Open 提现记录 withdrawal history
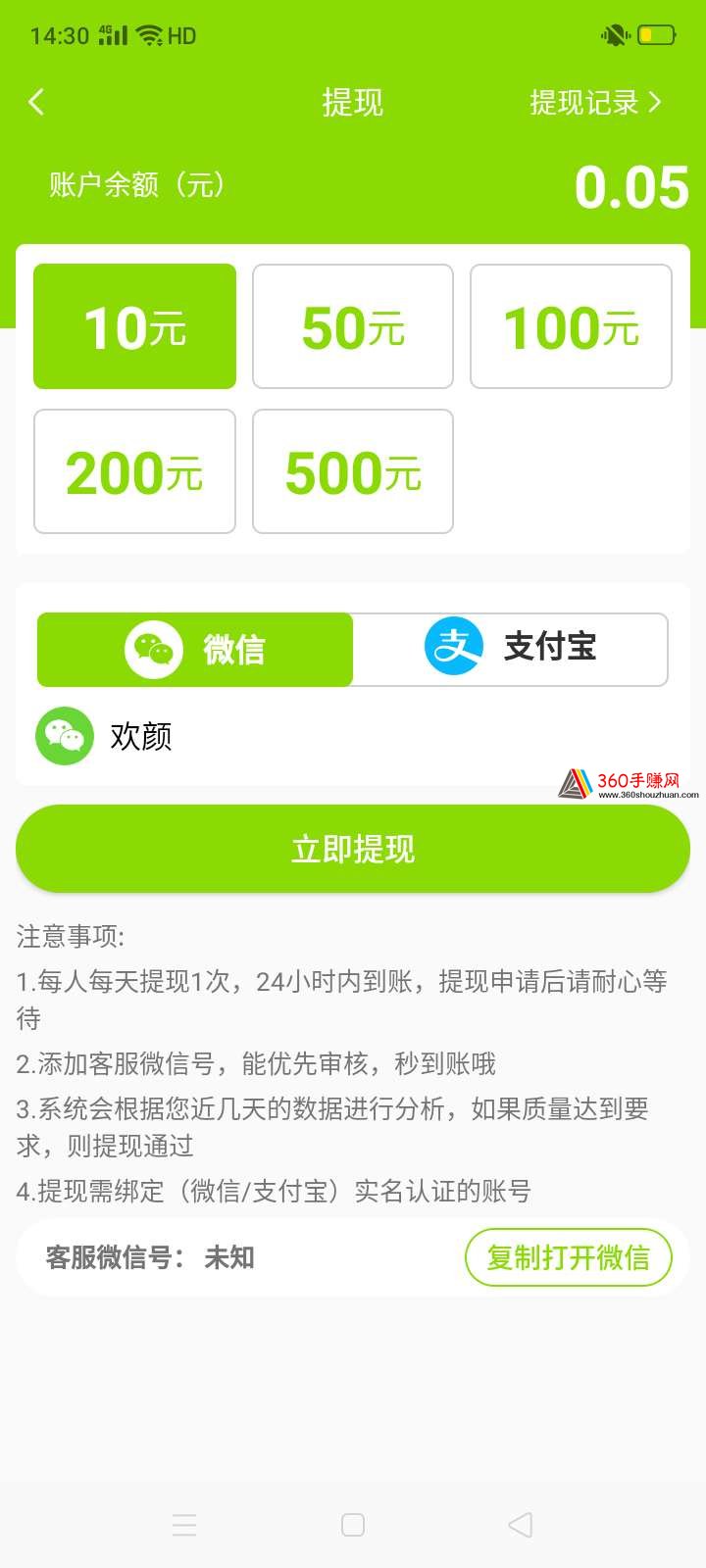Viewport: 706px width, 1568px height. (x=595, y=102)
